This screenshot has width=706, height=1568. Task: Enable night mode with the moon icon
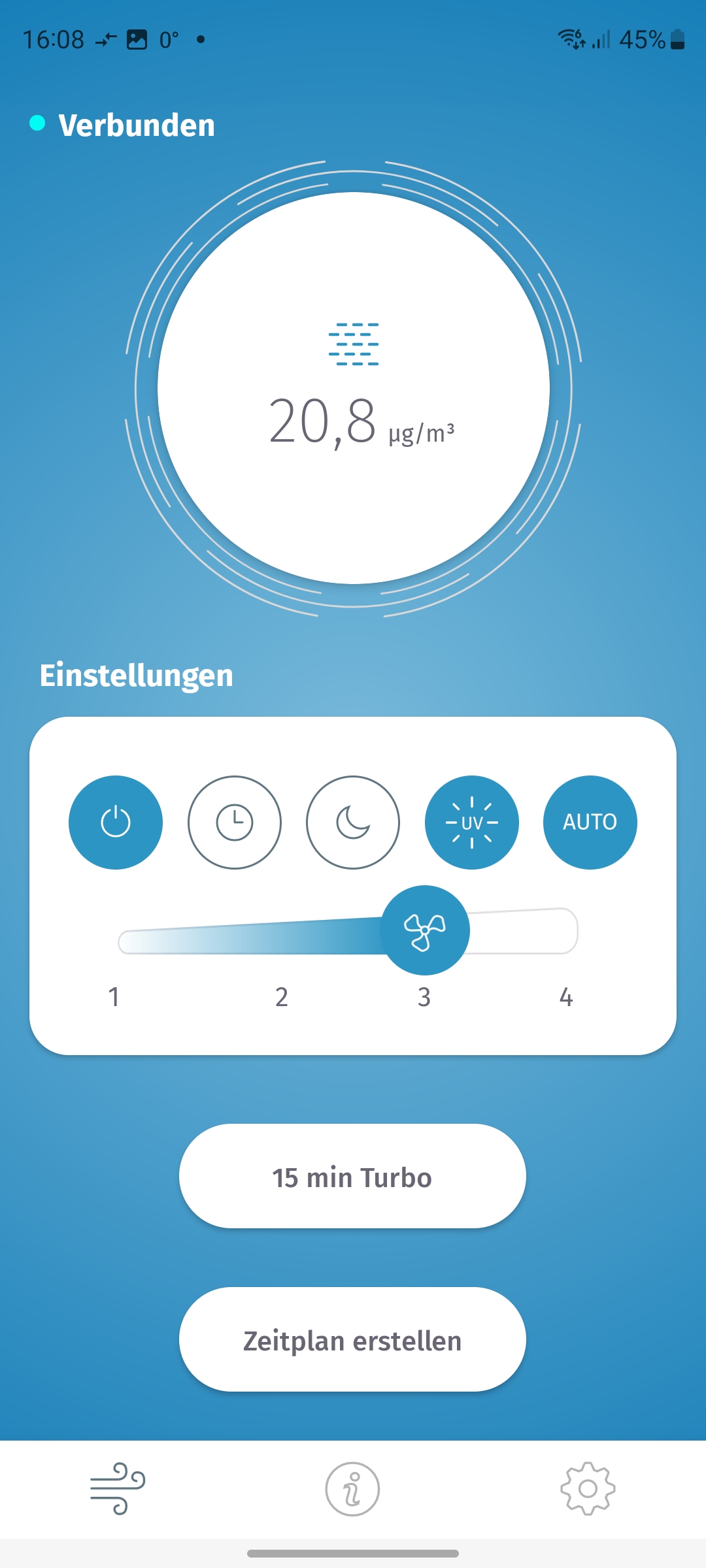tap(353, 822)
